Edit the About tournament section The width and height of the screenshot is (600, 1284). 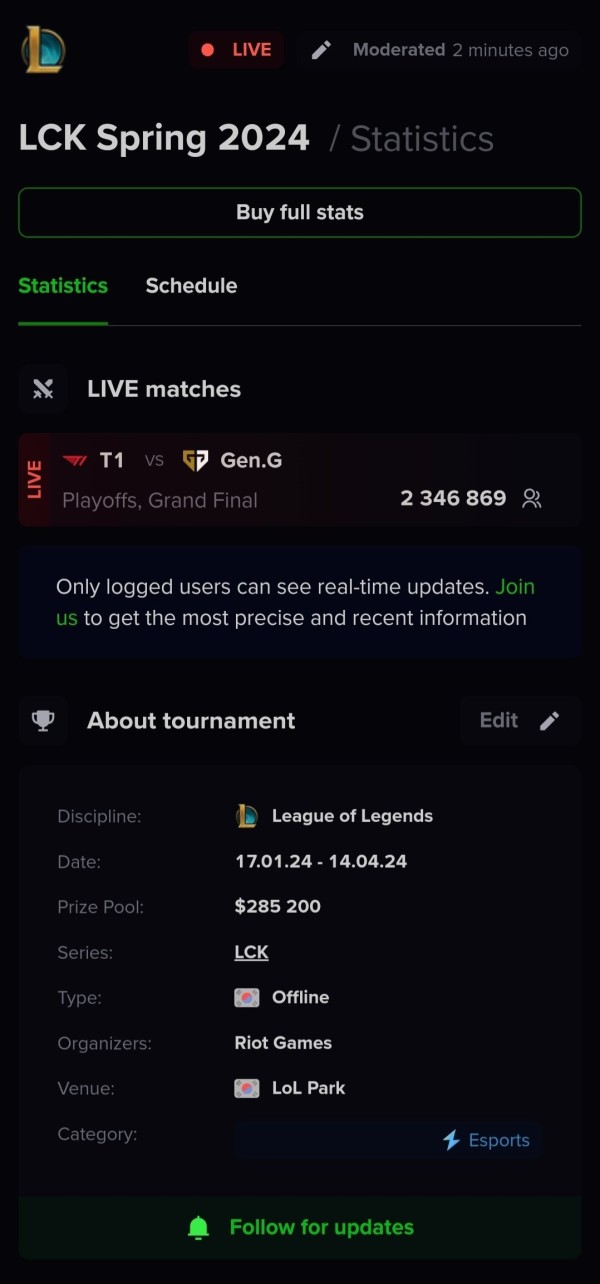click(x=519, y=721)
